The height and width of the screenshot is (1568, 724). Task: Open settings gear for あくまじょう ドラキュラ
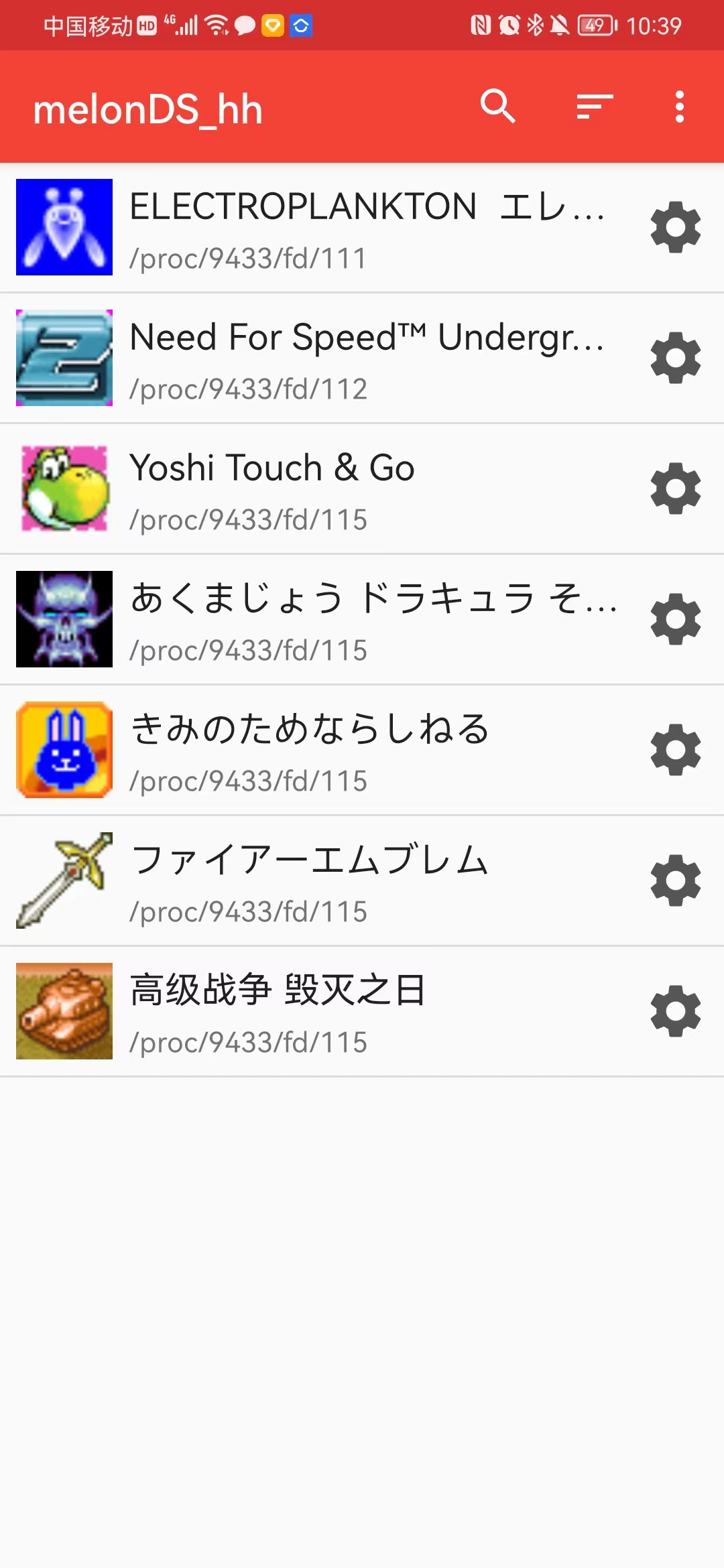675,619
